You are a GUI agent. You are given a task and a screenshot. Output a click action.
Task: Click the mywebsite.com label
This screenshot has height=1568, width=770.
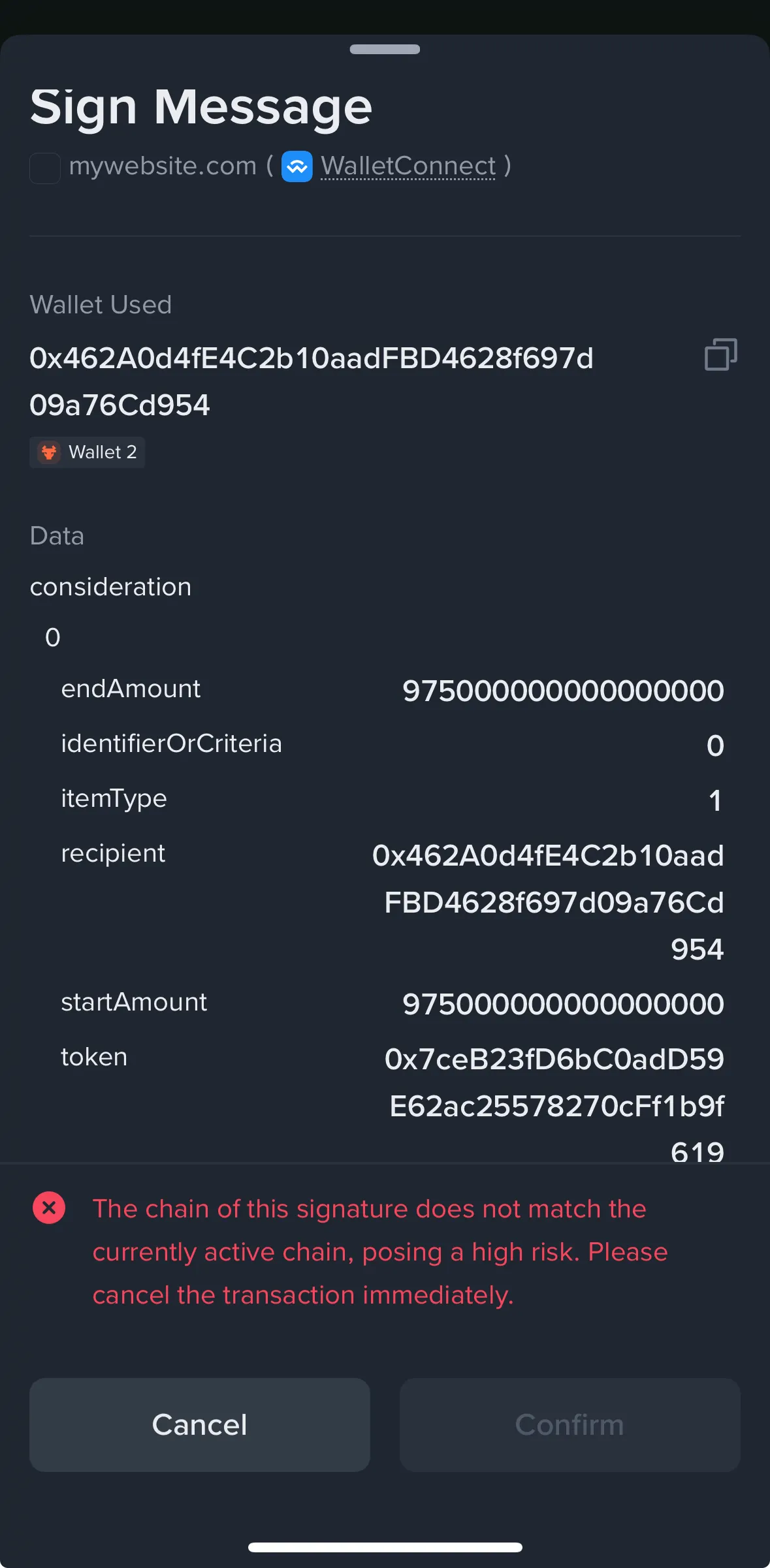161,165
